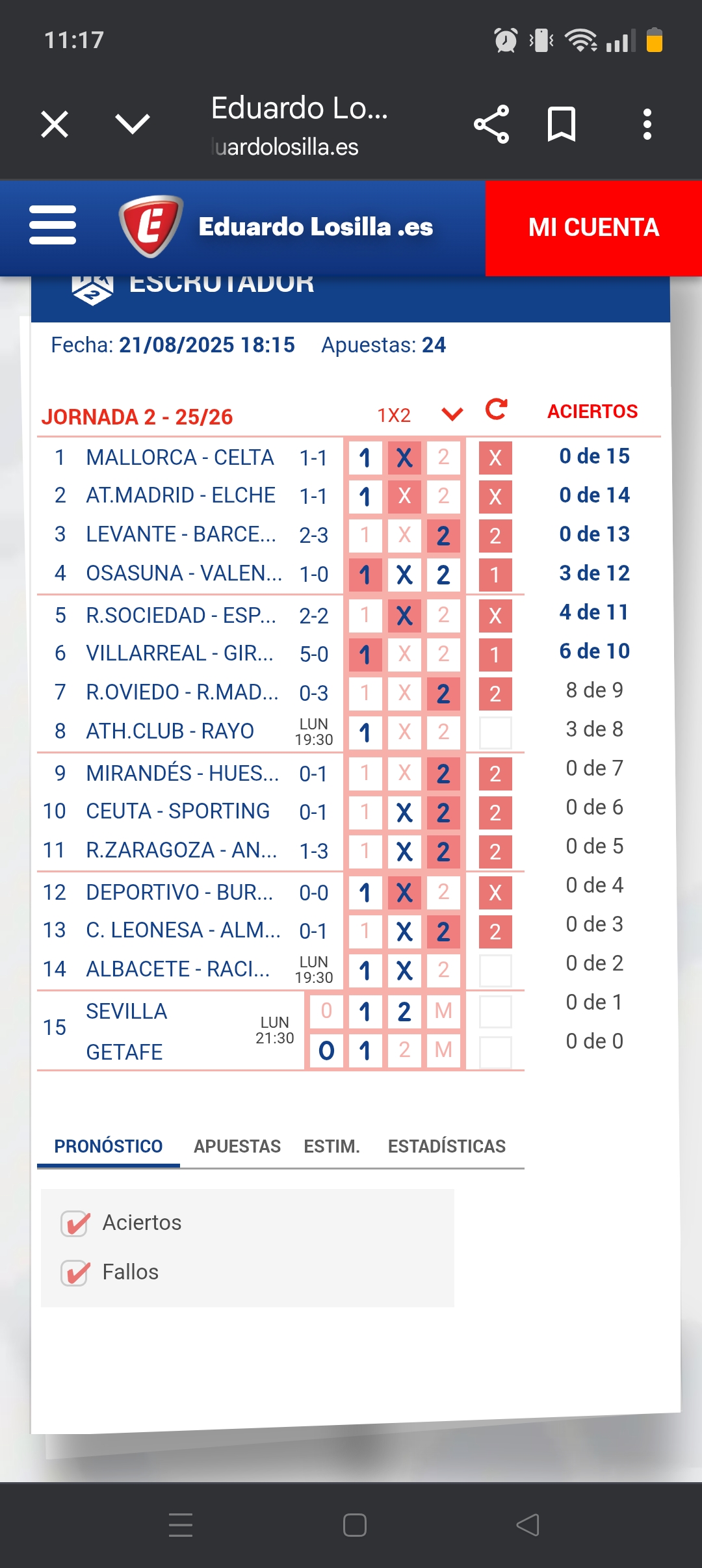Refresh results with the reload icon
Screen dimensions: 702x1568
pyautogui.click(x=497, y=410)
